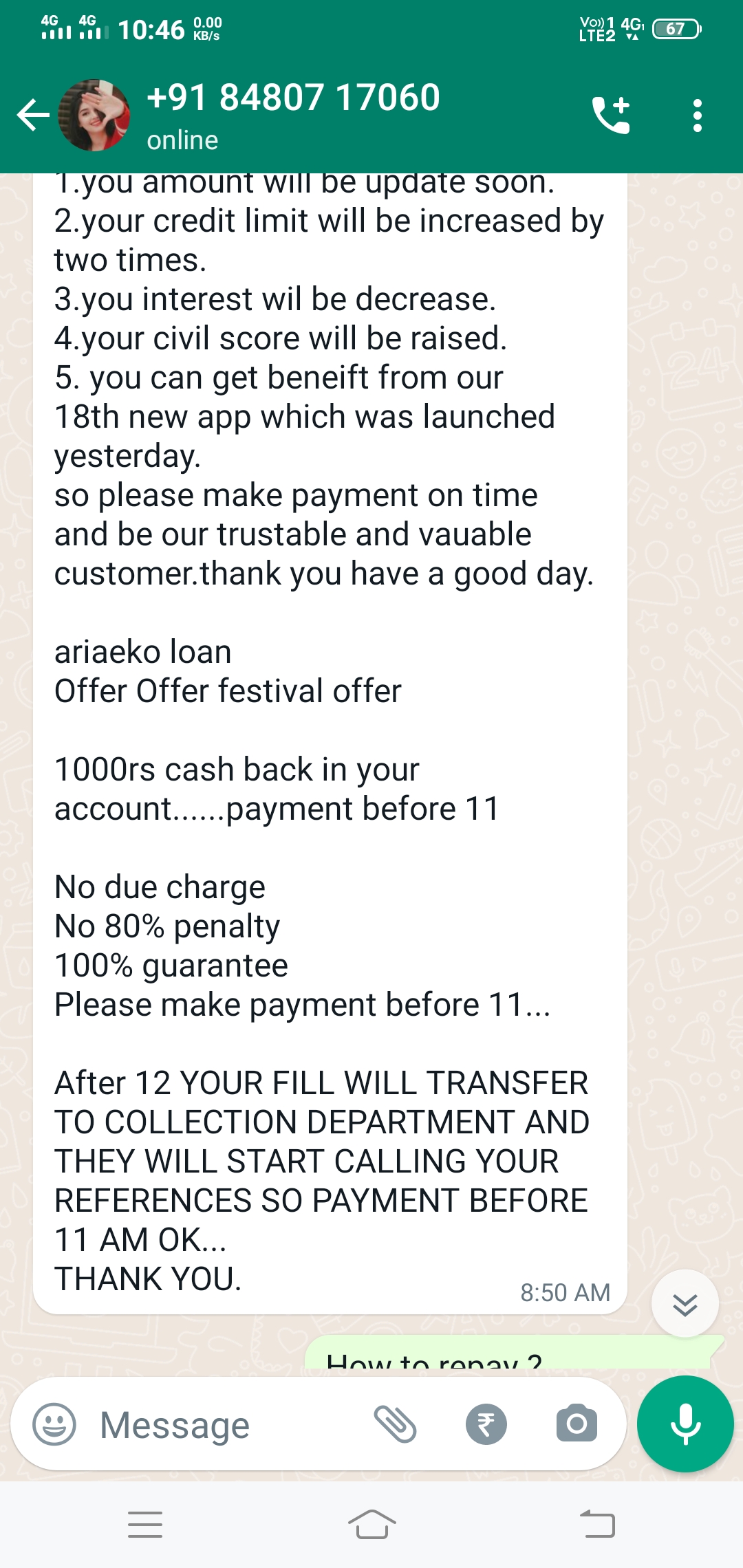
Task: Attach a file with the paperclip
Action: [x=395, y=1424]
